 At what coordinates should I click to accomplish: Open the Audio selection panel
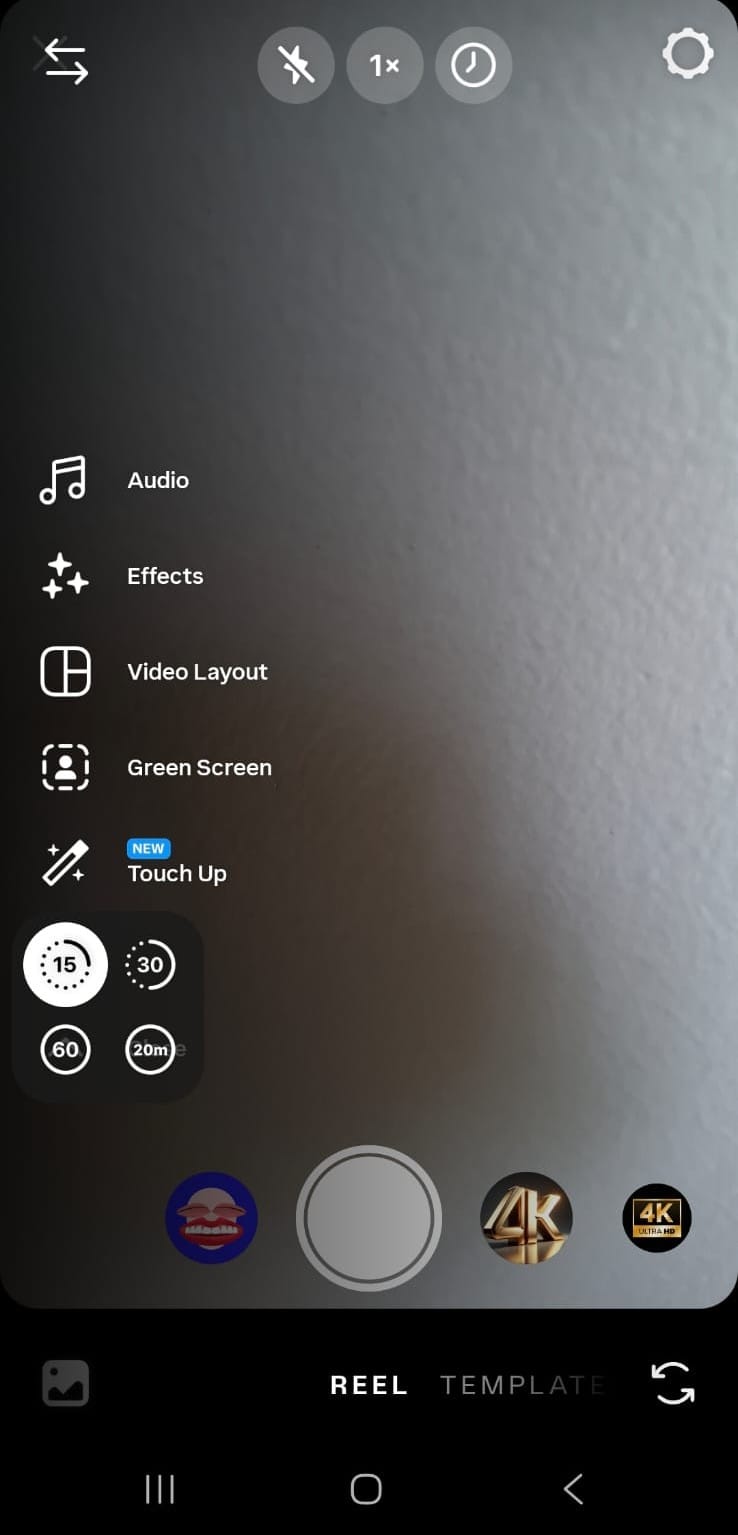pos(158,479)
